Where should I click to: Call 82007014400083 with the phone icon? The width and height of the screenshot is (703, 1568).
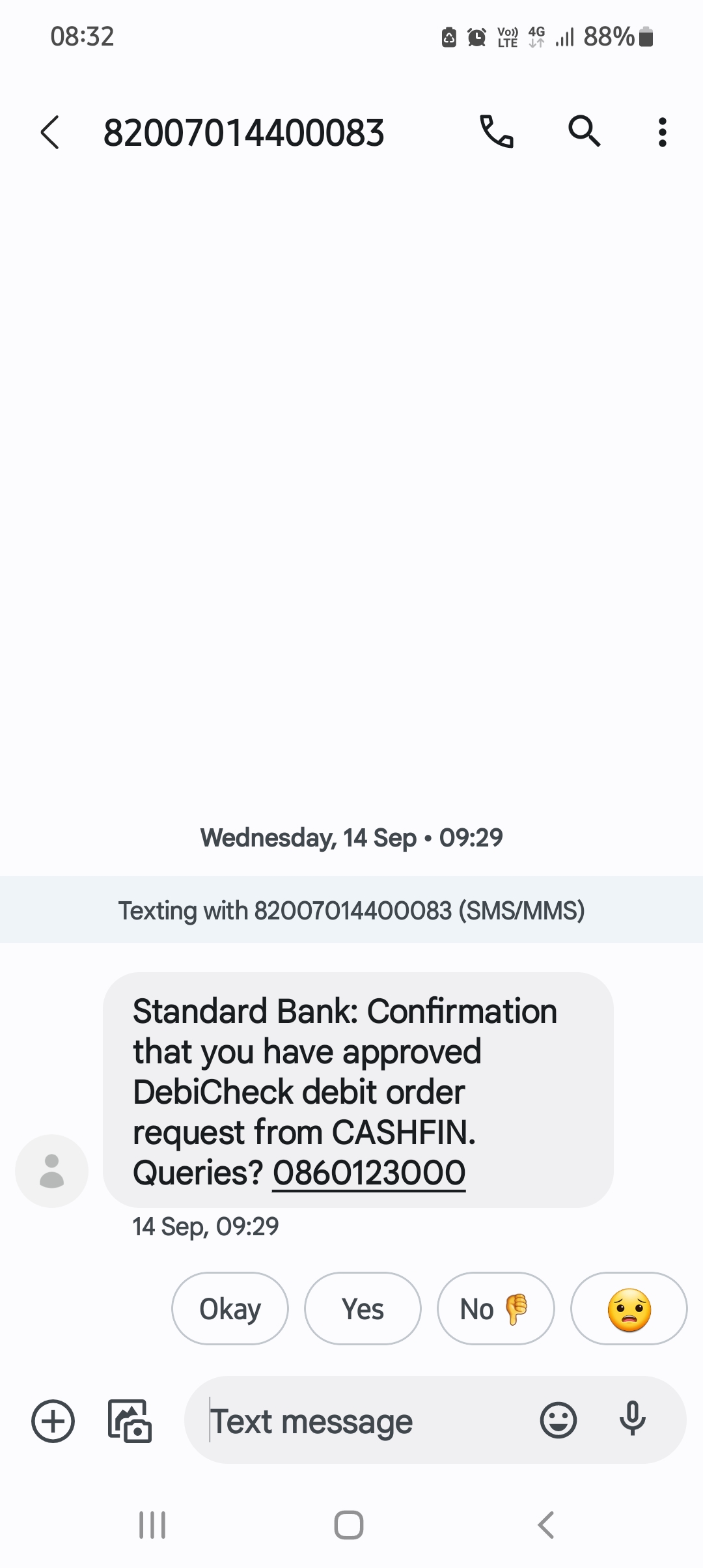[497, 132]
